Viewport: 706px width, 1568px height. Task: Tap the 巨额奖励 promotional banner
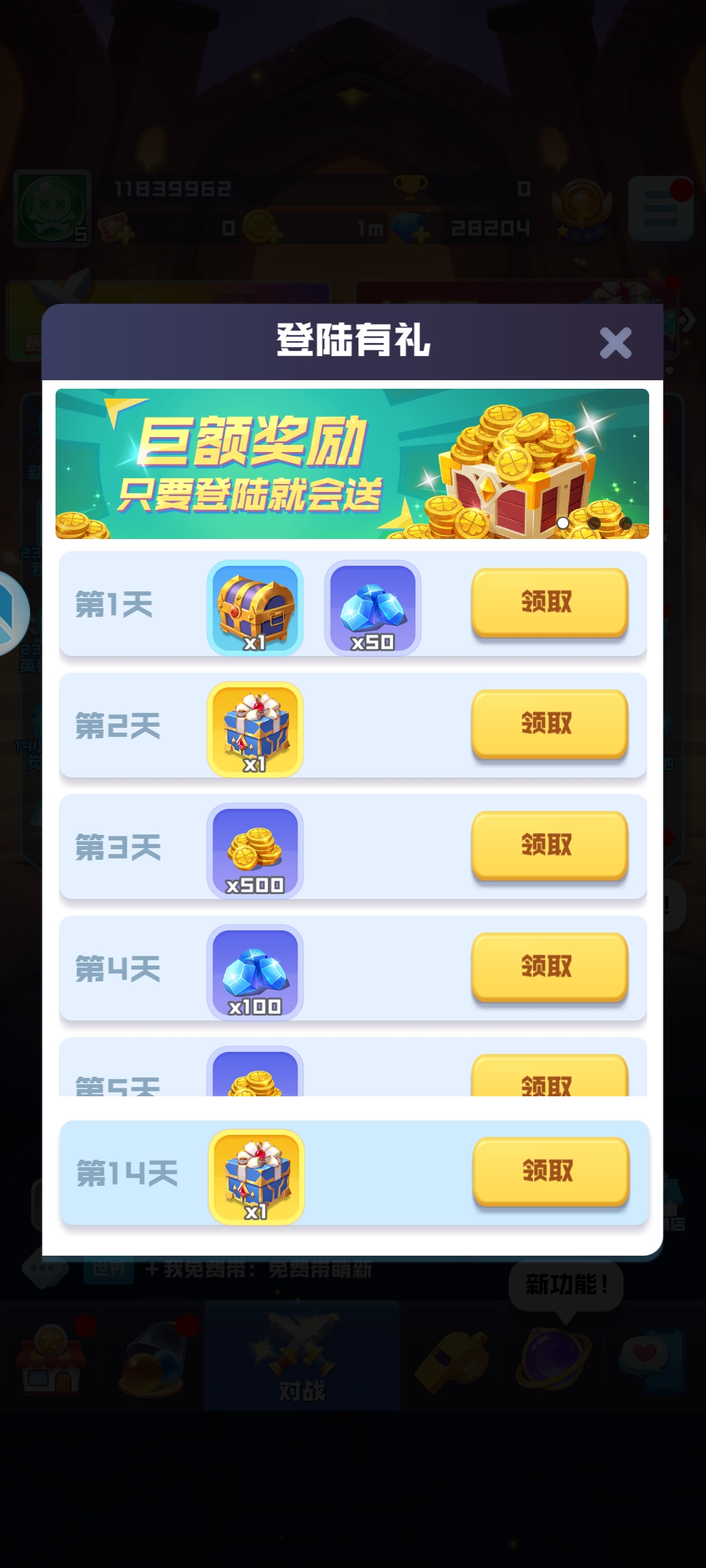(352, 463)
